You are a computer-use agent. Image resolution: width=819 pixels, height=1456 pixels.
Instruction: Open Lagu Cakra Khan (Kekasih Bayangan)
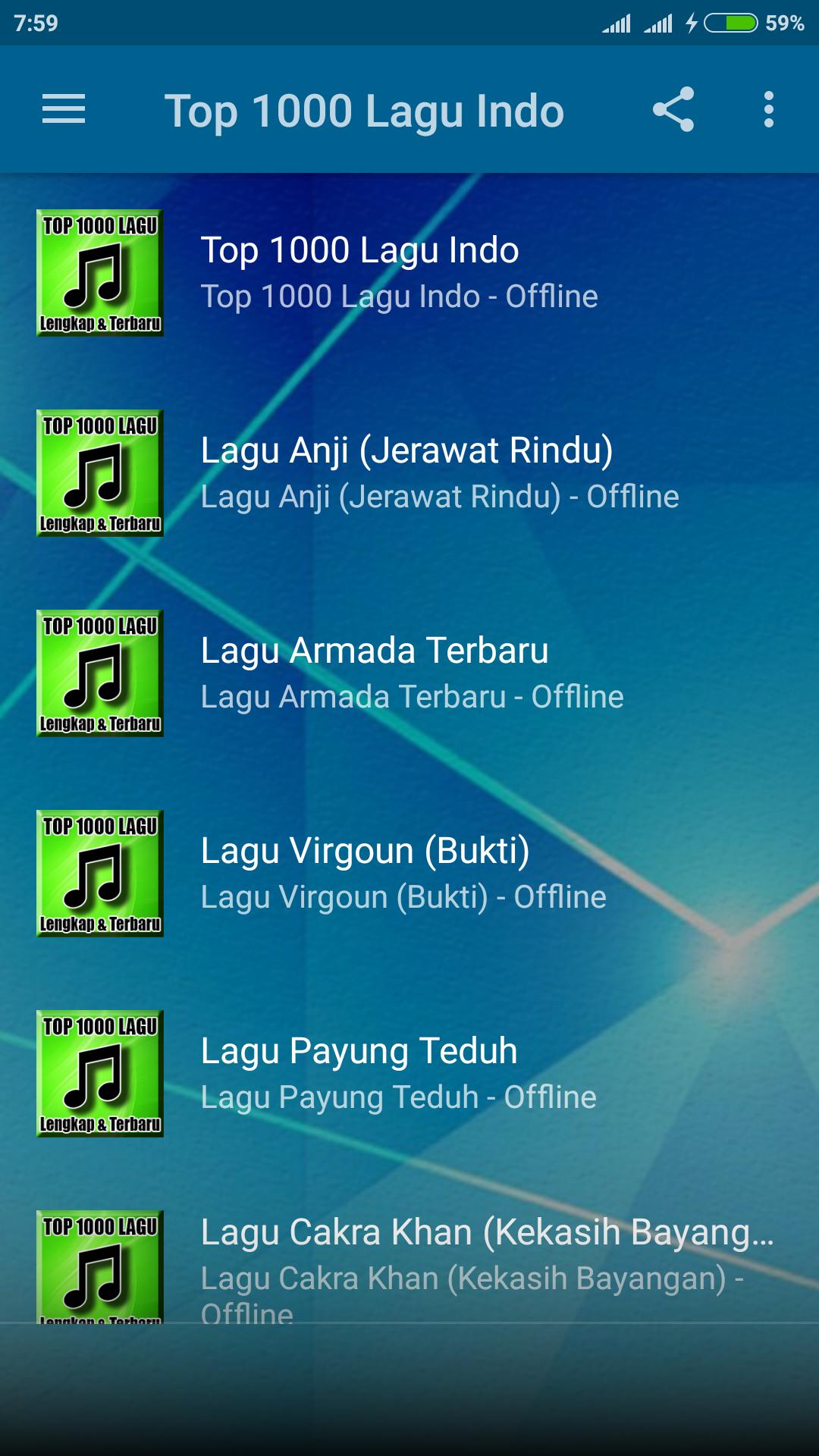click(409, 1263)
